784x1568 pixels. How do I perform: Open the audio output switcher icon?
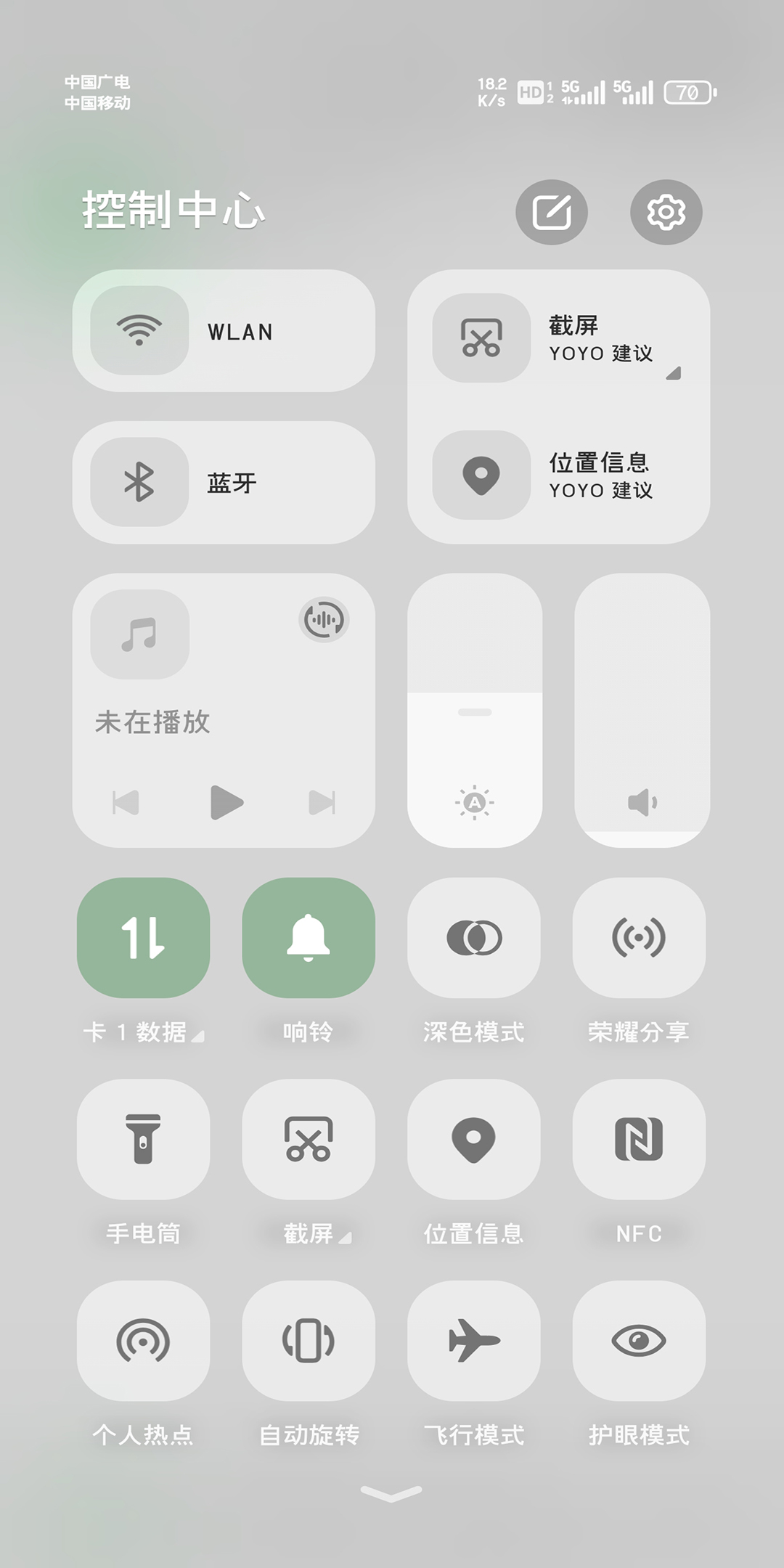coord(324,620)
